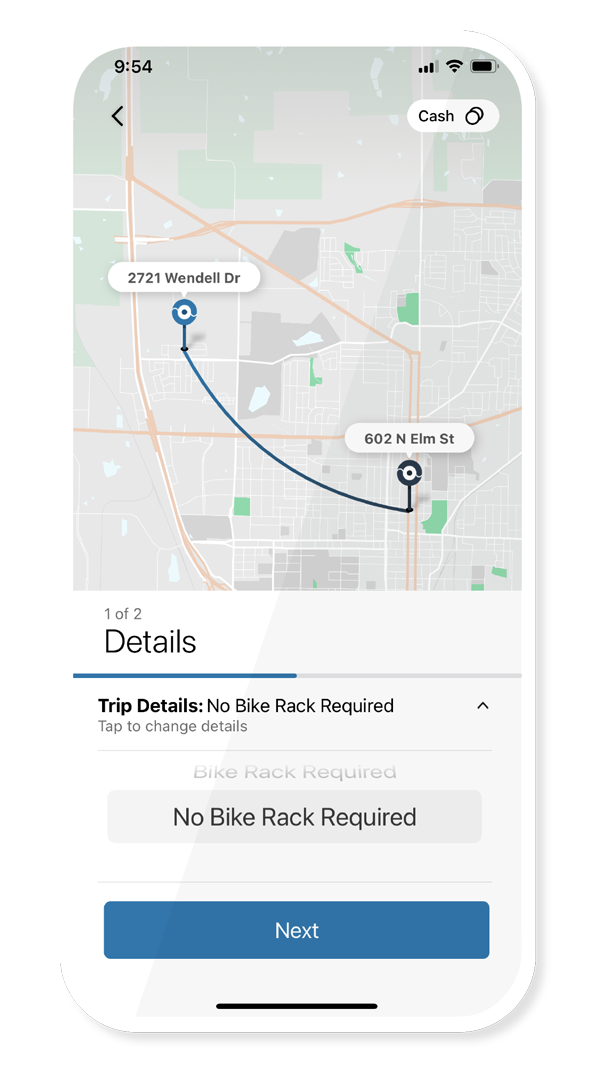Select the Bike Rack Required option

pyautogui.click(x=294, y=772)
